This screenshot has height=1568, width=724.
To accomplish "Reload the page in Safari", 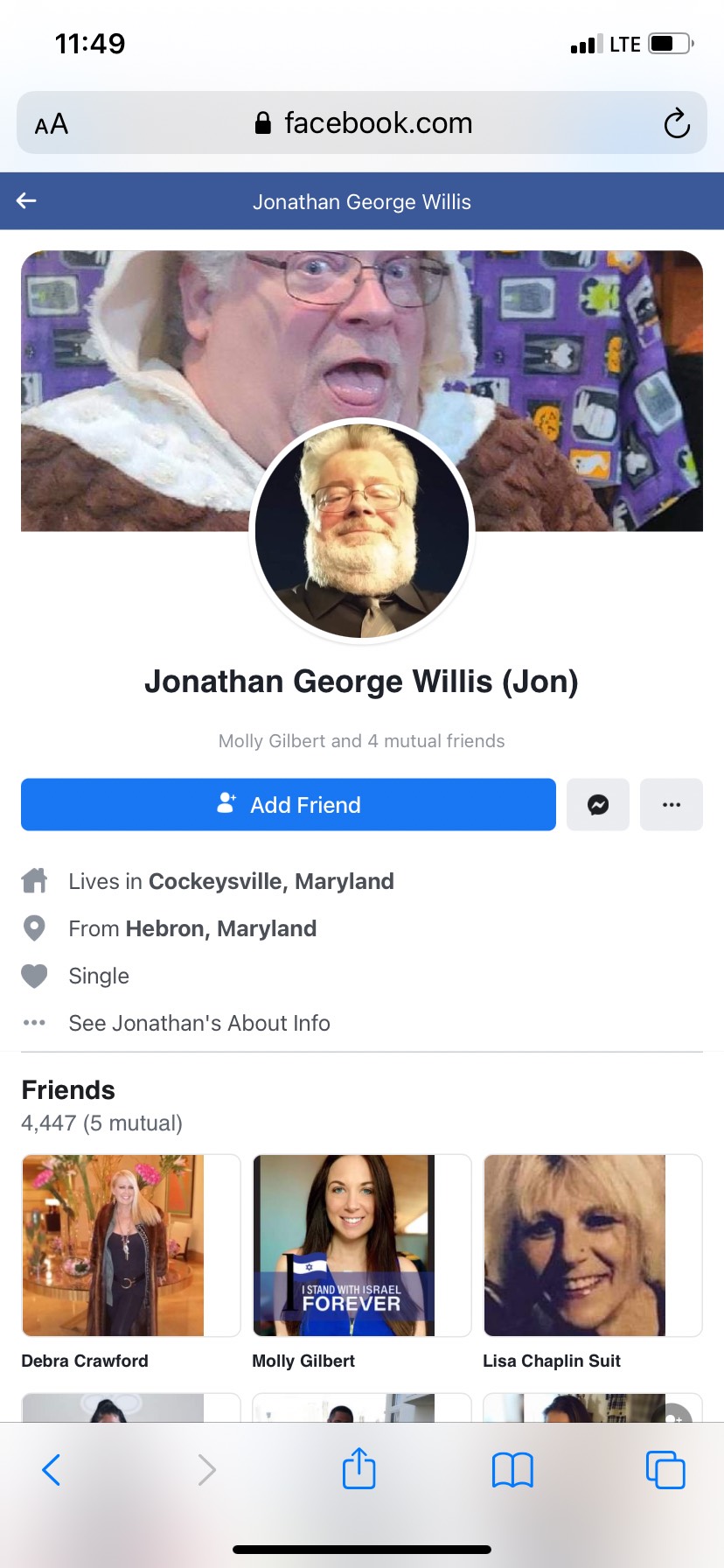I will click(676, 123).
